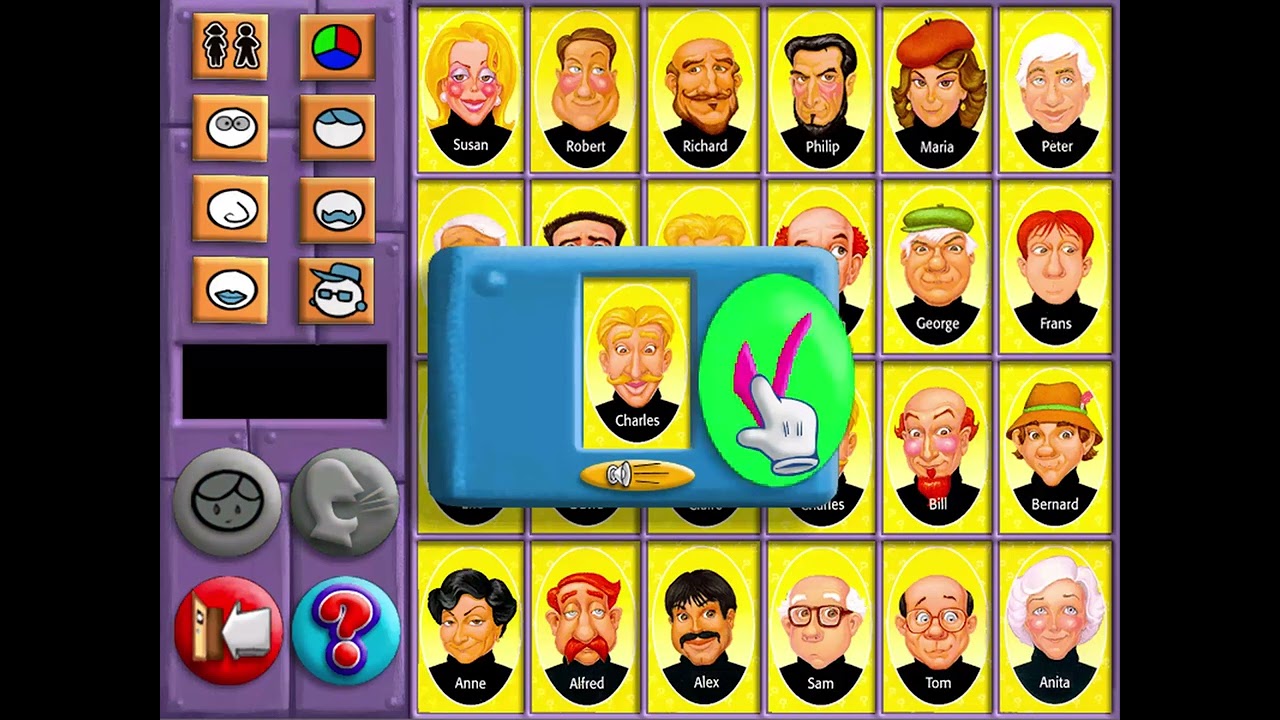Tap Bernard's portrait card
The width and height of the screenshot is (1280, 720).
(x=1054, y=447)
